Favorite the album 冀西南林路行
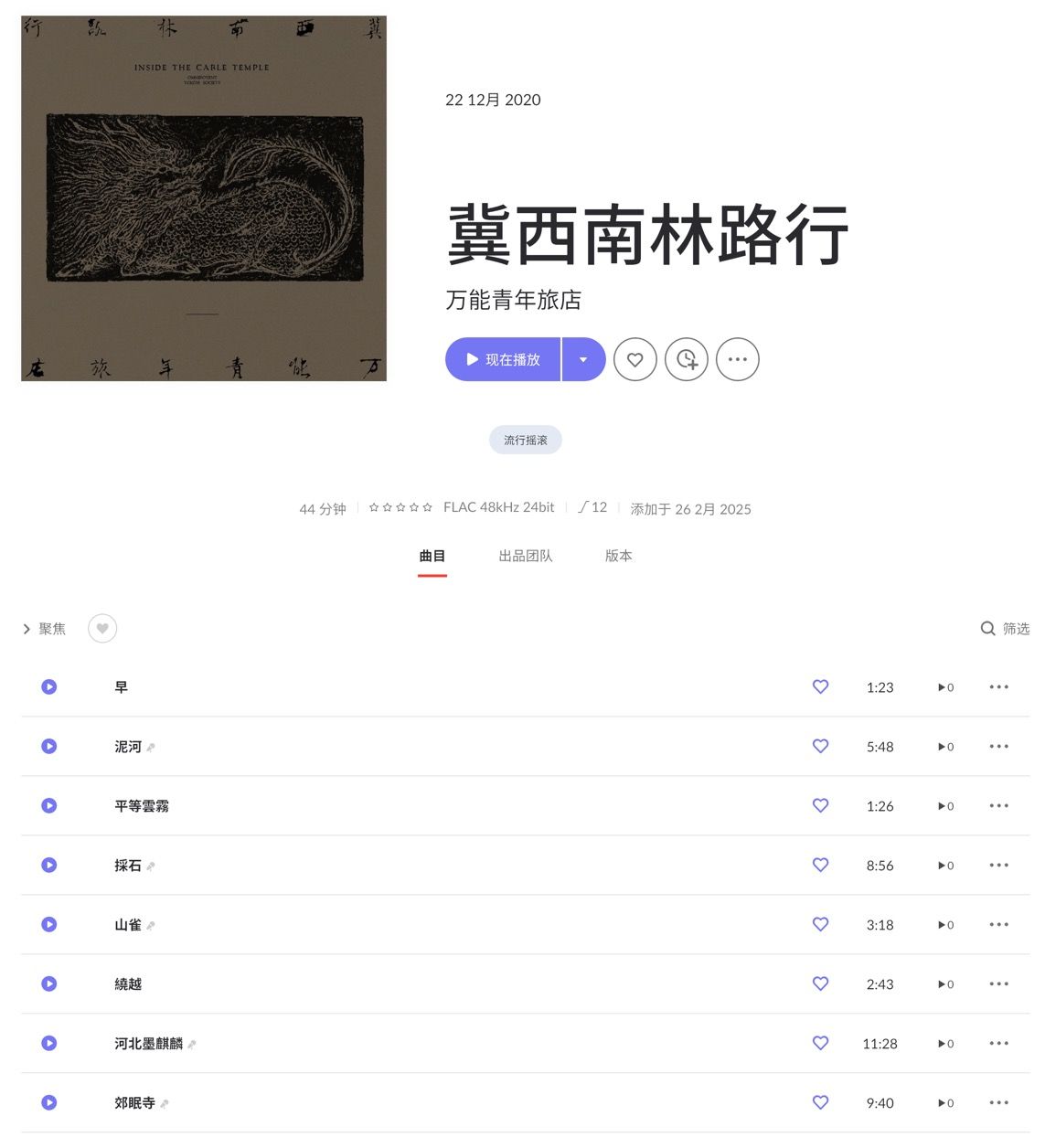This screenshot has height=1148, width=1045. pos(635,359)
